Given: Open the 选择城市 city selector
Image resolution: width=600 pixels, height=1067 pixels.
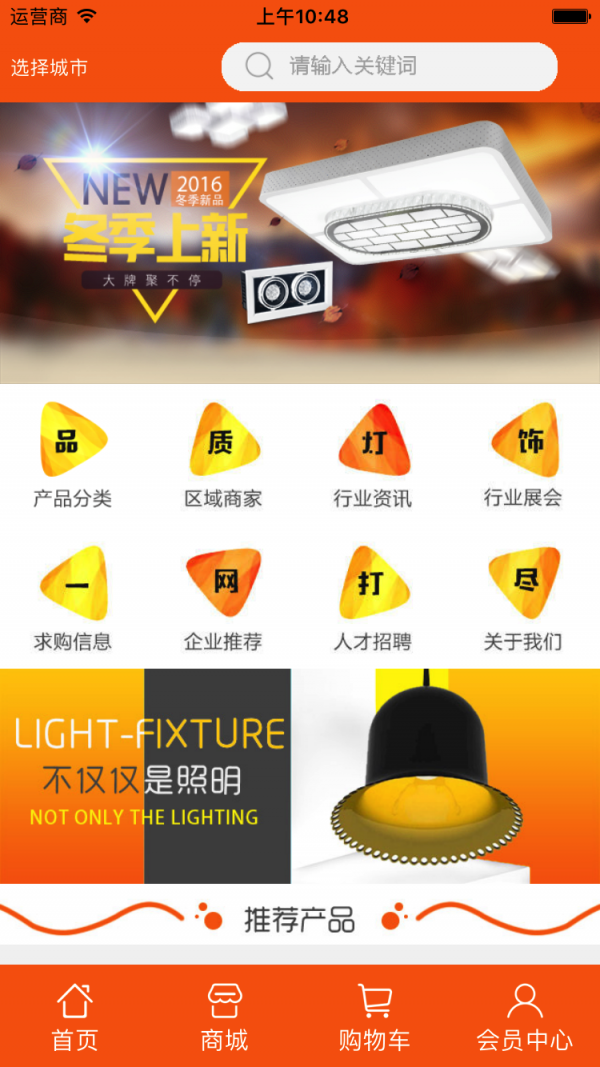Looking at the screenshot, I should (49, 67).
